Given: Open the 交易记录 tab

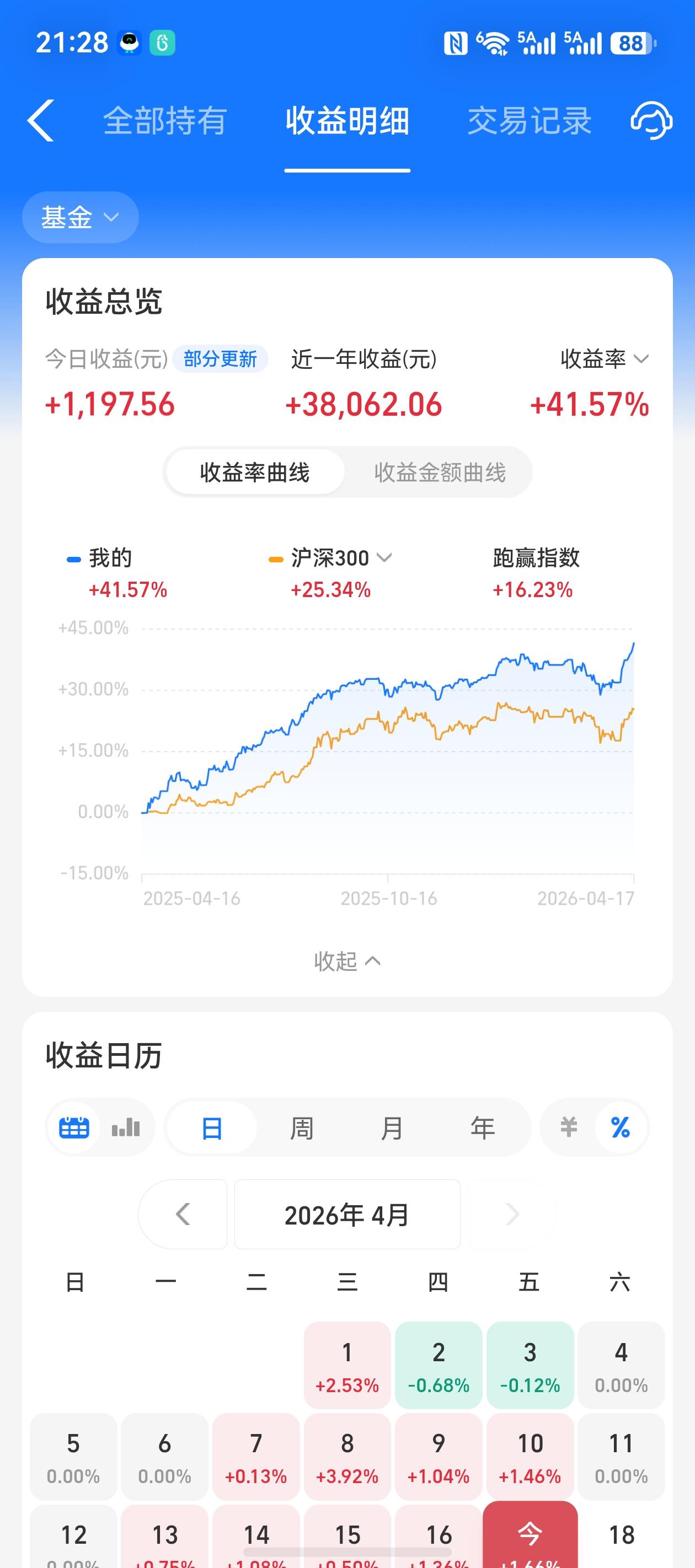Looking at the screenshot, I should click(x=530, y=121).
